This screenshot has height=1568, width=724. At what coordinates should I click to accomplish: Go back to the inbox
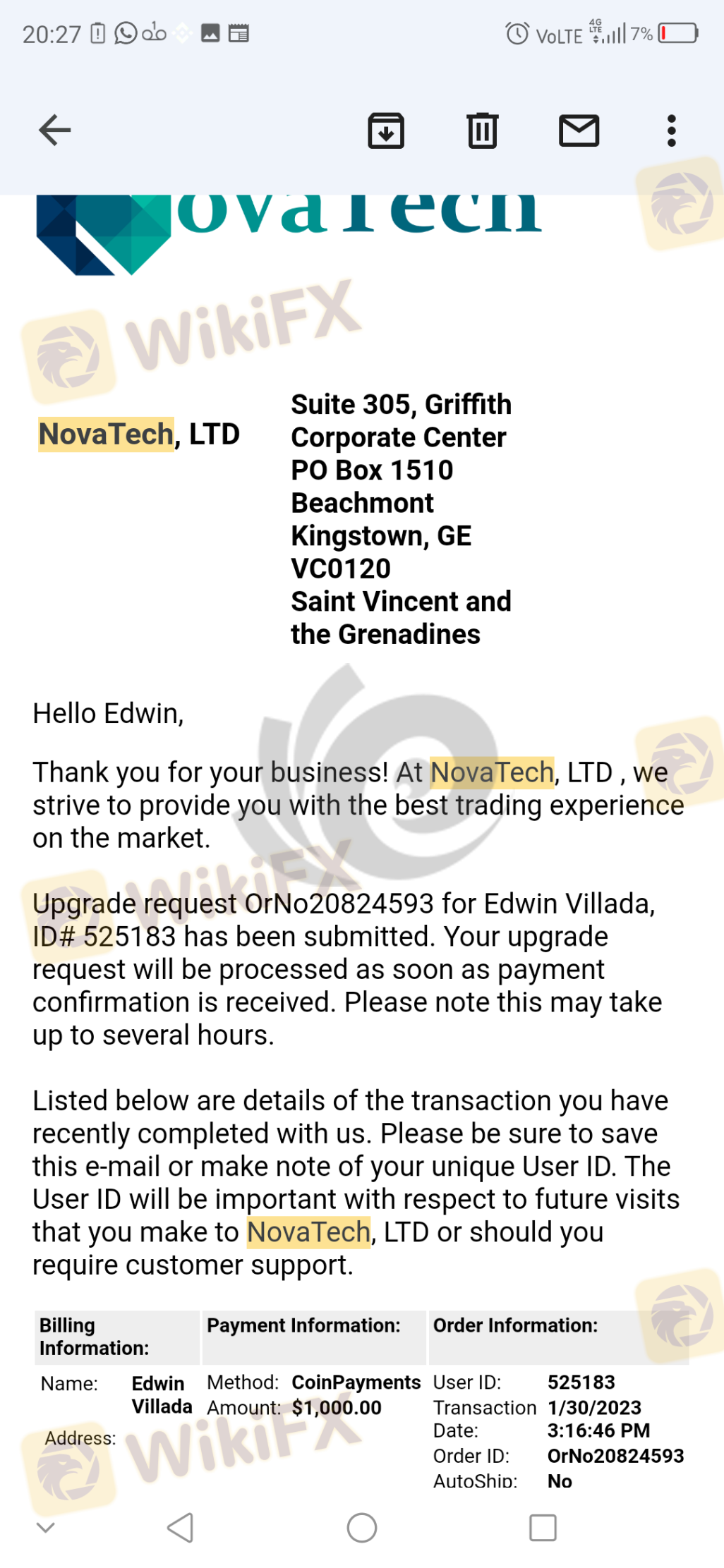pos(54,130)
